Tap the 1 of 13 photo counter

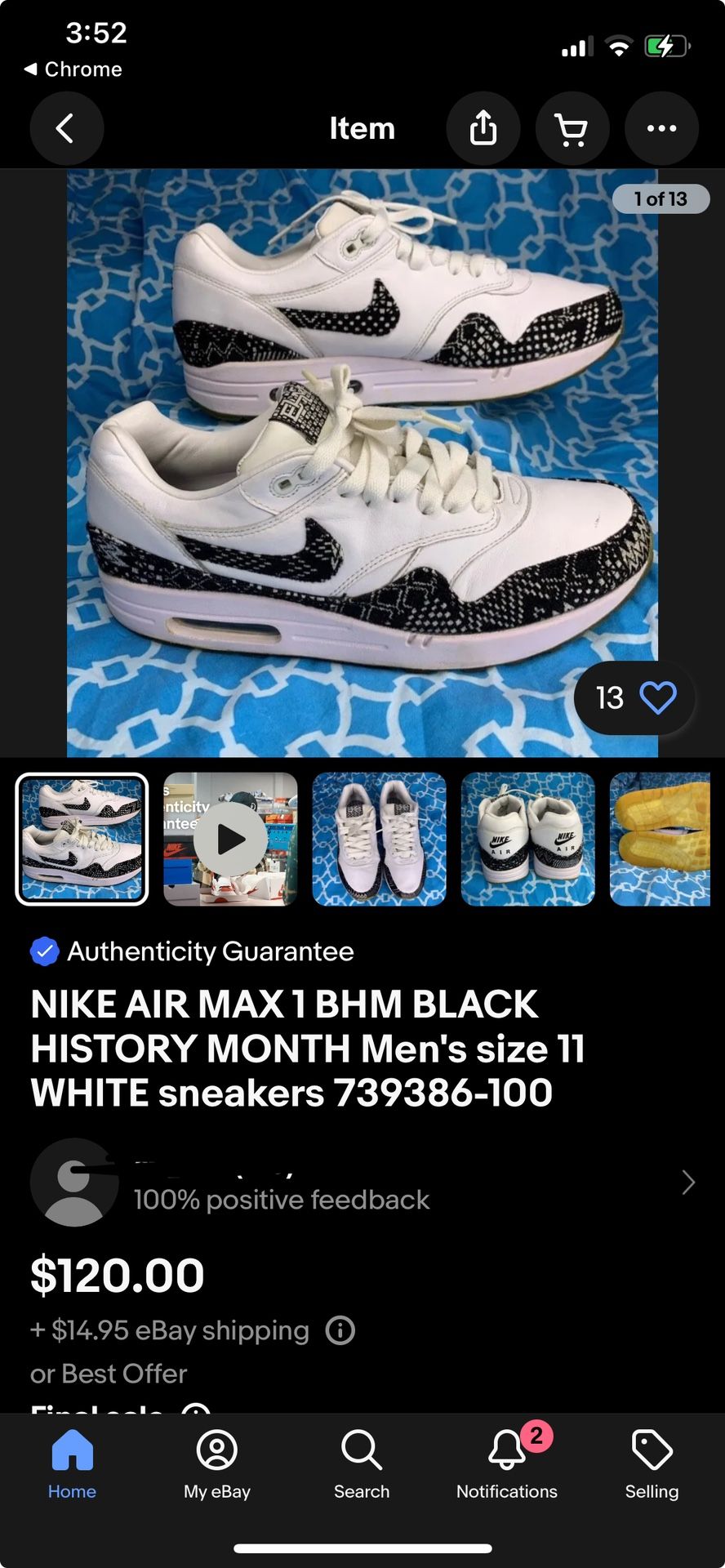pos(661,198)
